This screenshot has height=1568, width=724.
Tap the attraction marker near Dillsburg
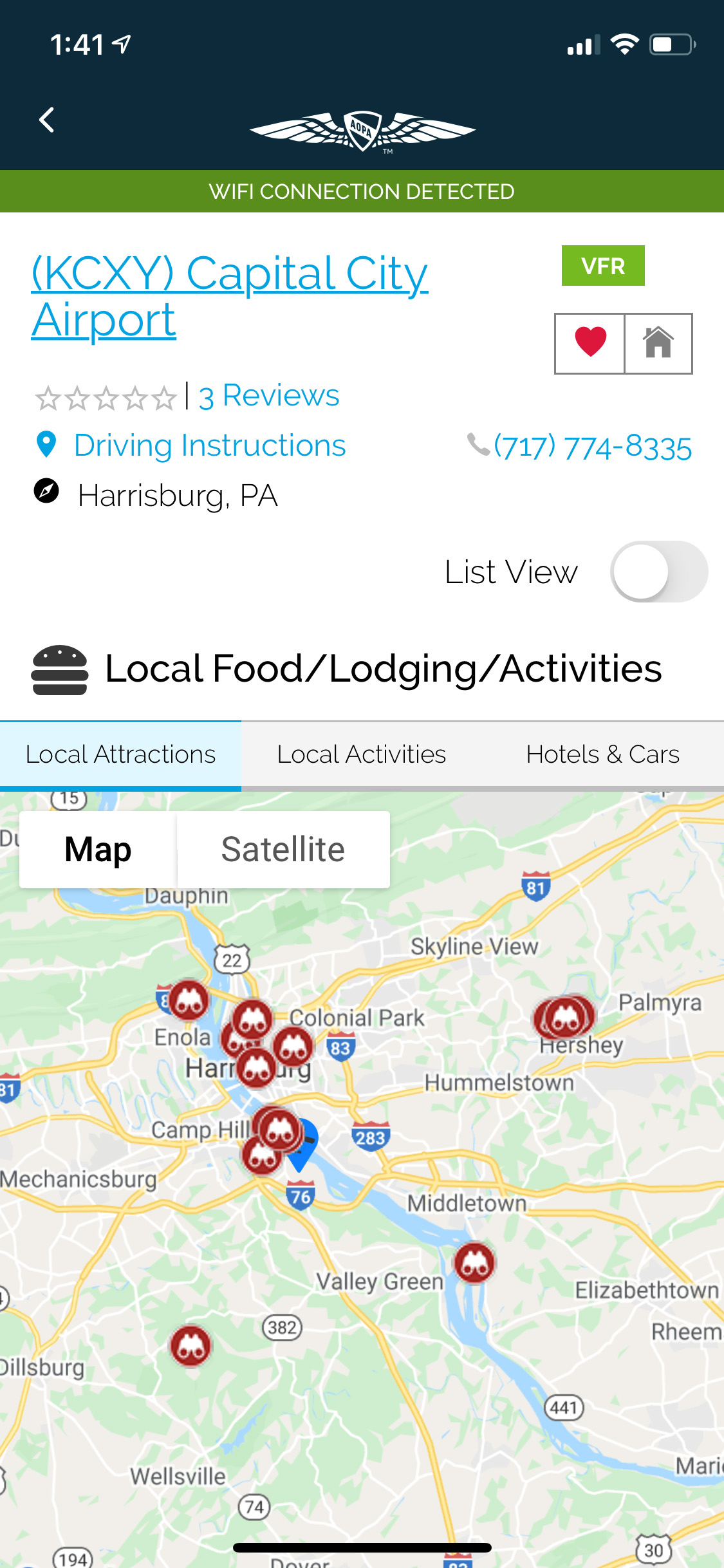(191, 1345)
